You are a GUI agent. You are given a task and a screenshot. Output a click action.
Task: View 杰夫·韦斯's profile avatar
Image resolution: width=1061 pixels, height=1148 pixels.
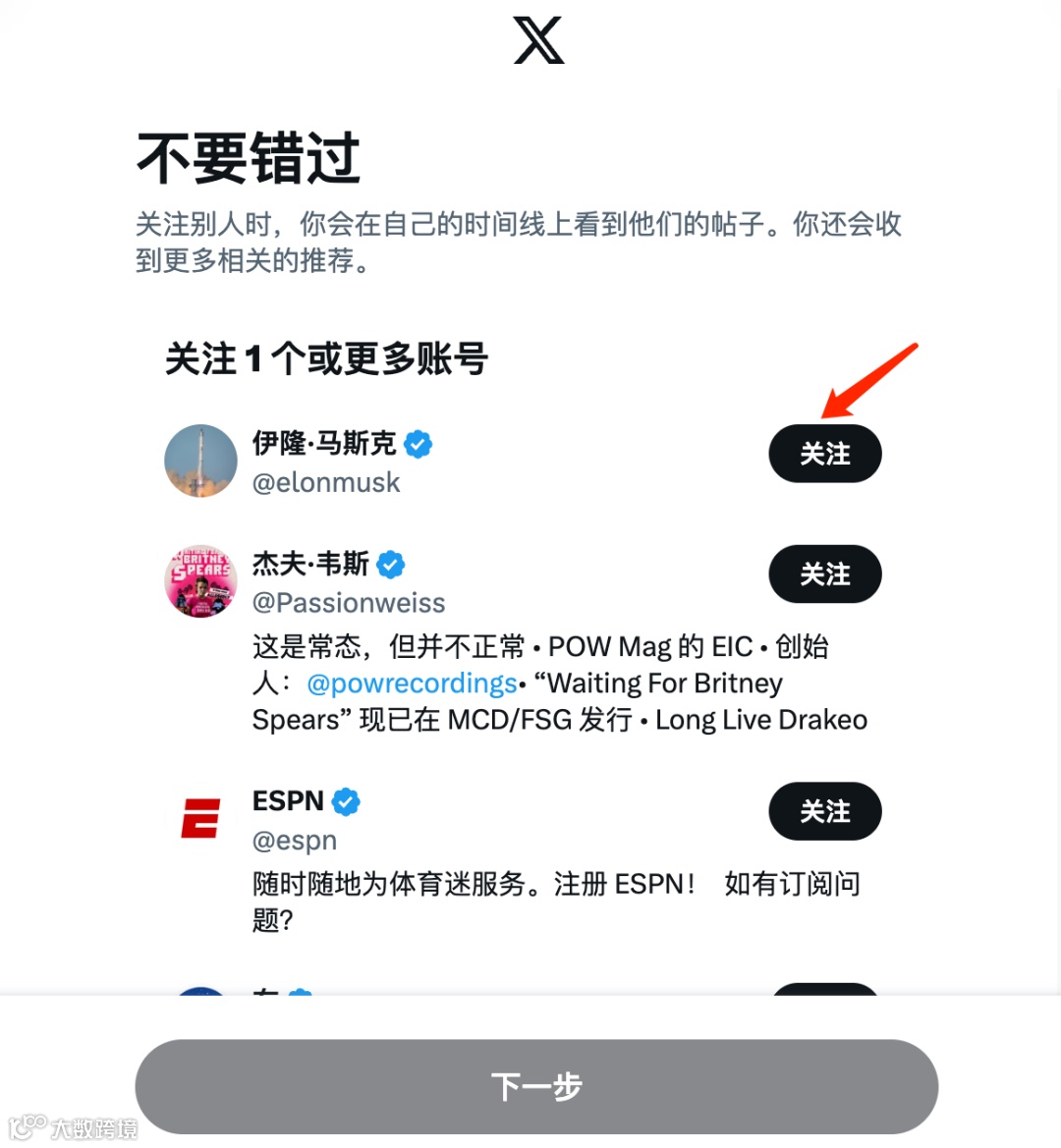(200, 581)
